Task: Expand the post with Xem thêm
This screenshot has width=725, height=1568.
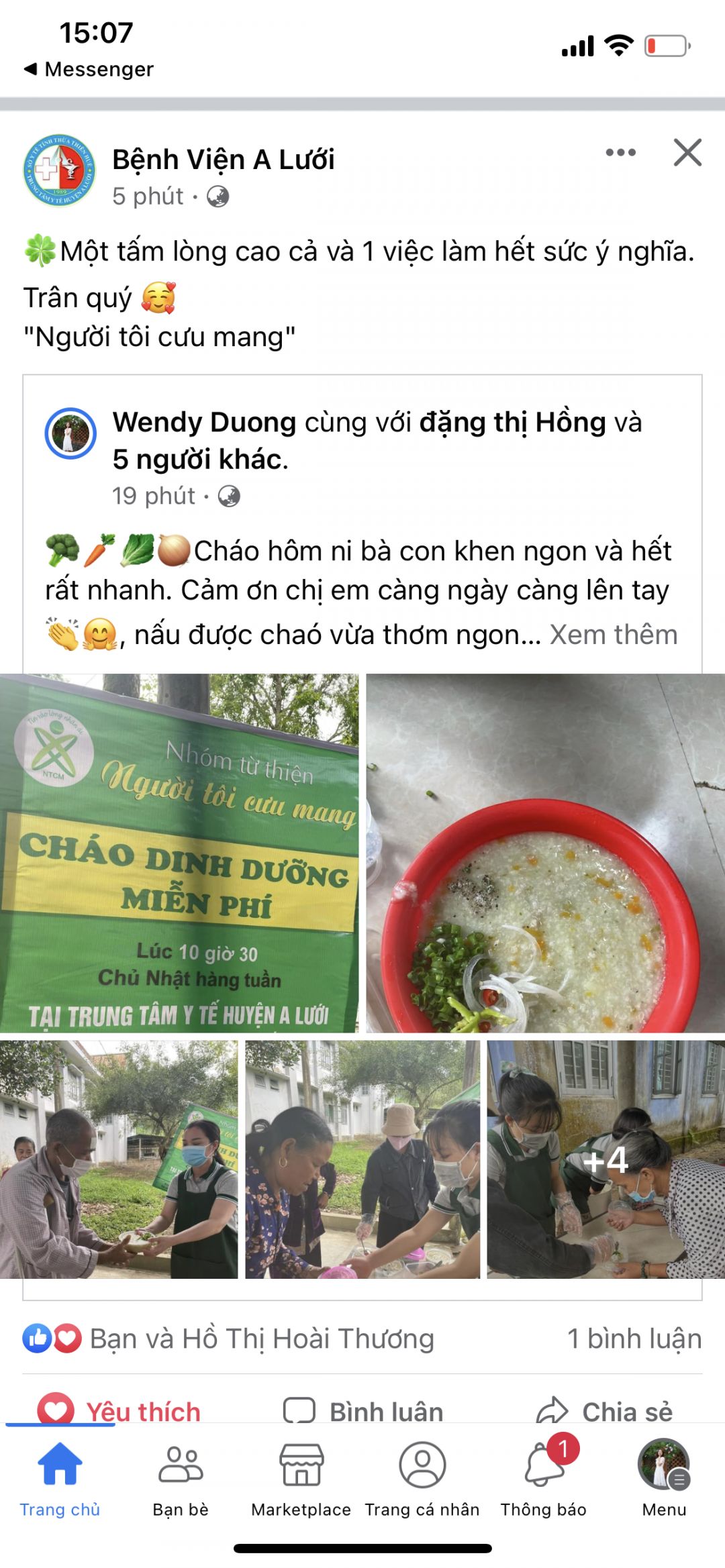Action: (614, 635)
